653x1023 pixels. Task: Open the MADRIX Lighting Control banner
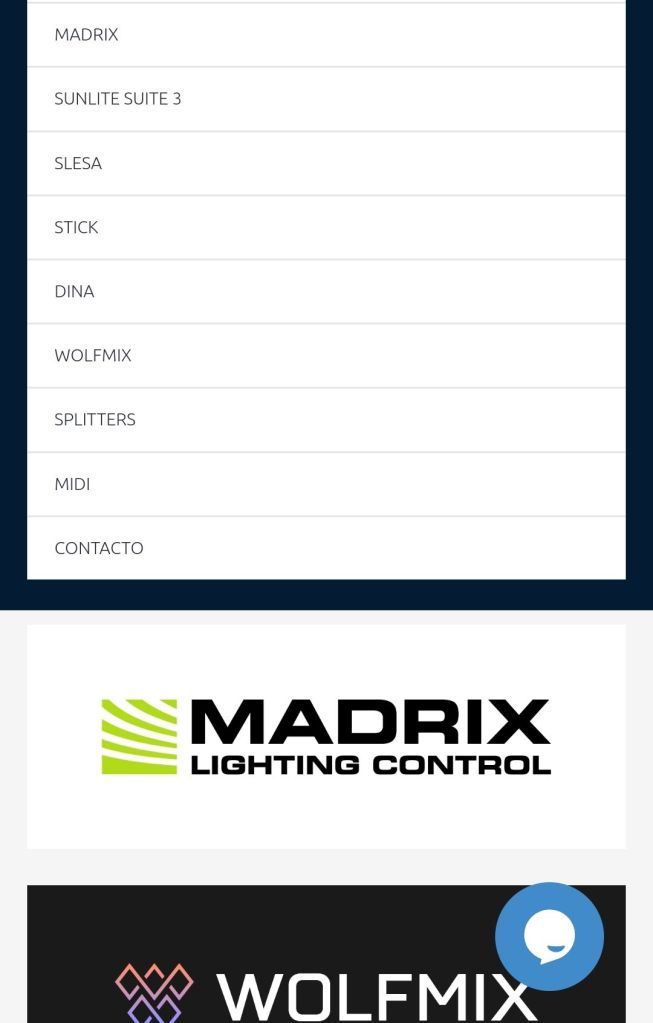pos(326,737)
